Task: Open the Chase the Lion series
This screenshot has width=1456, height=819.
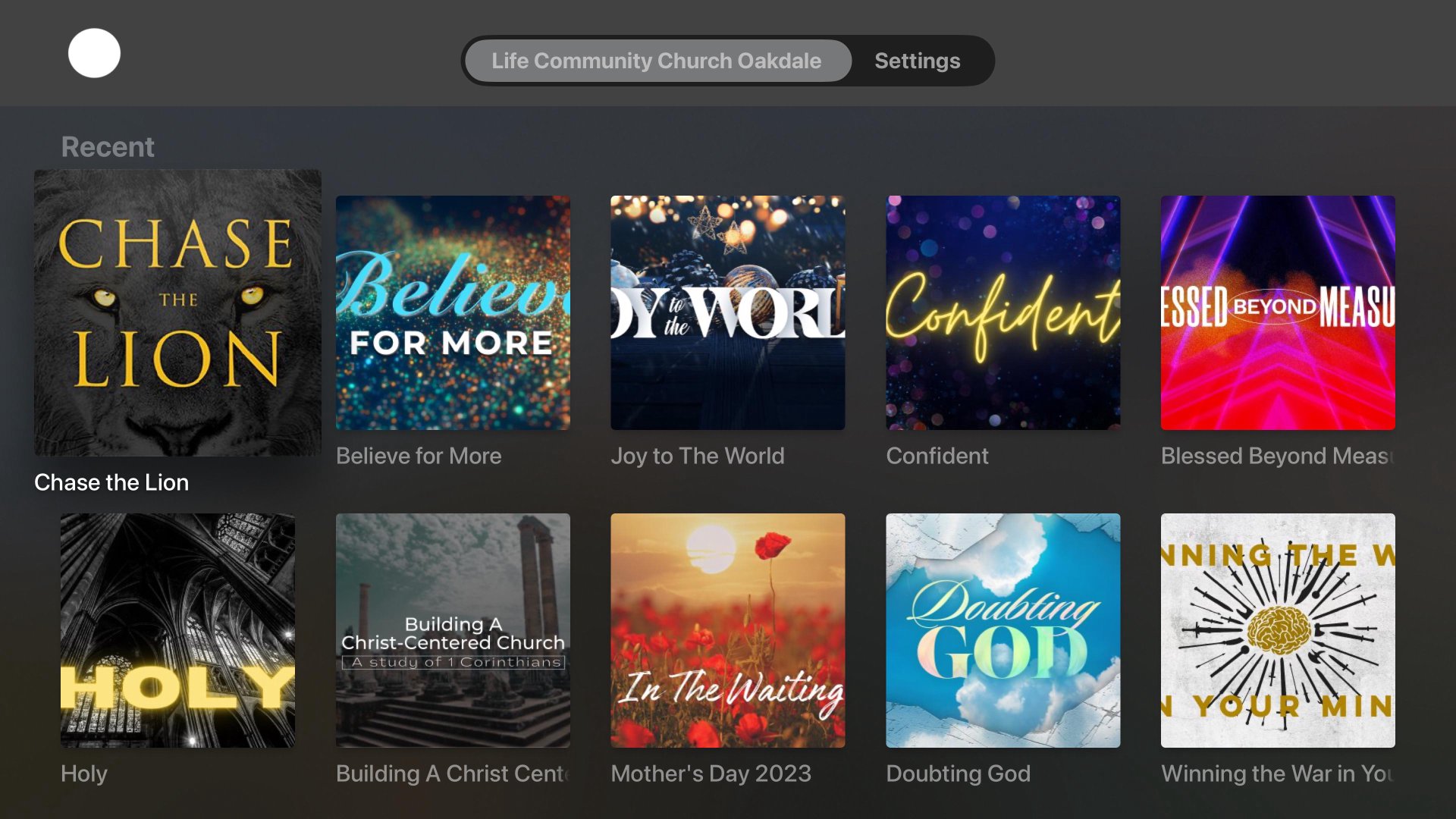Action: pos(177,312)
